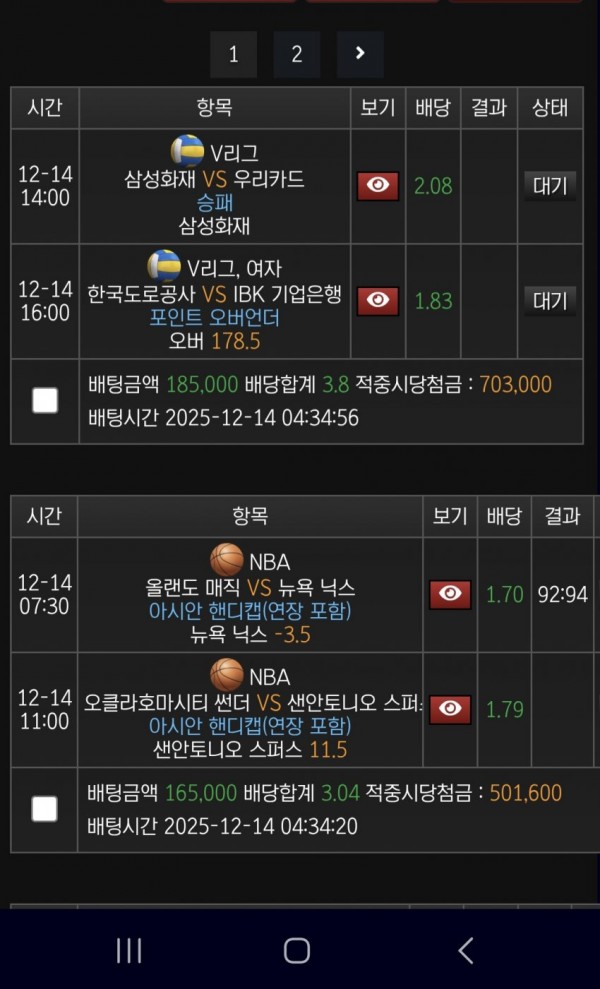Go to the home screen
This screenshot has width=600, height=989.
[297, 950]
